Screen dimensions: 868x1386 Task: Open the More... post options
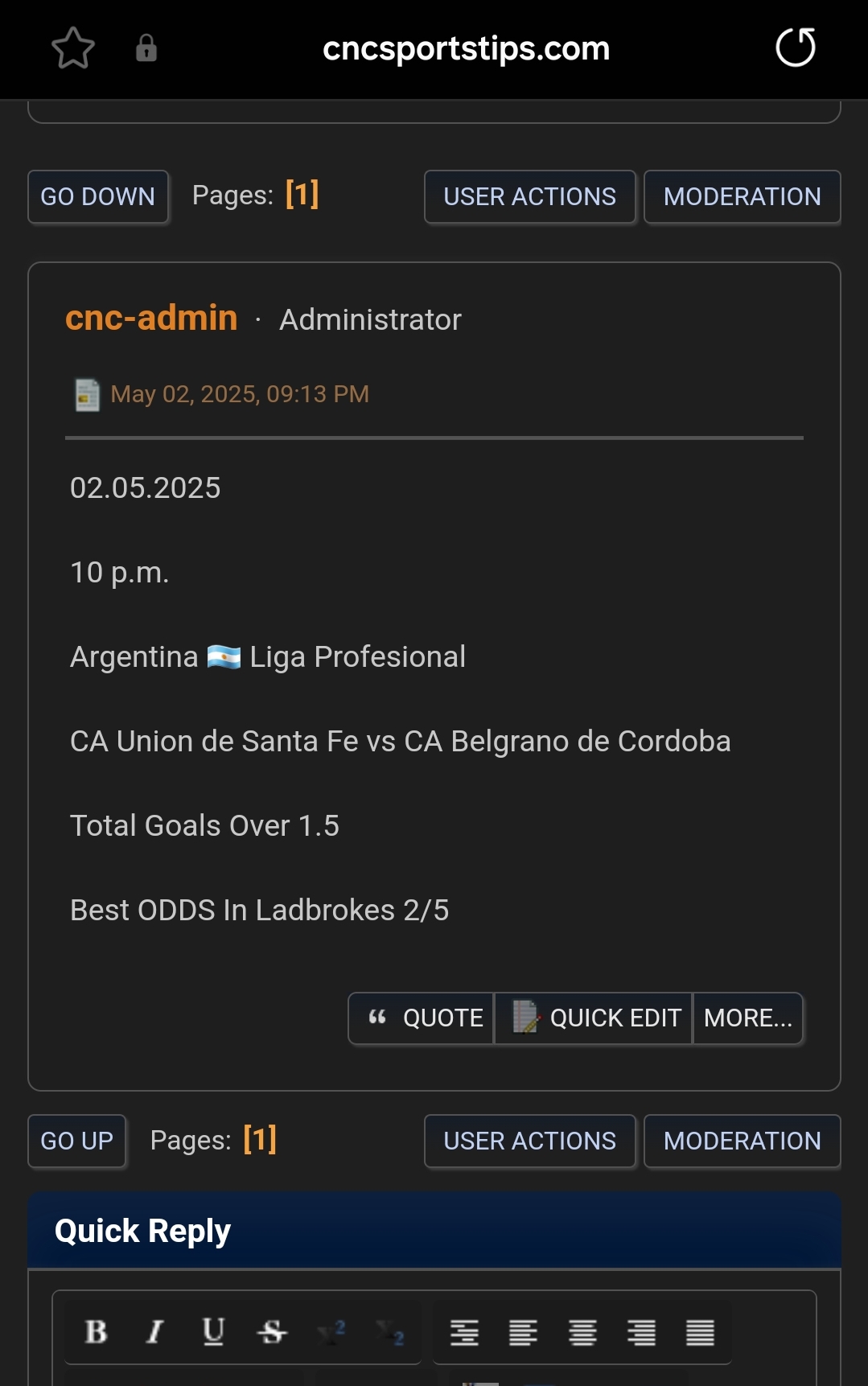click(747, 1018)
